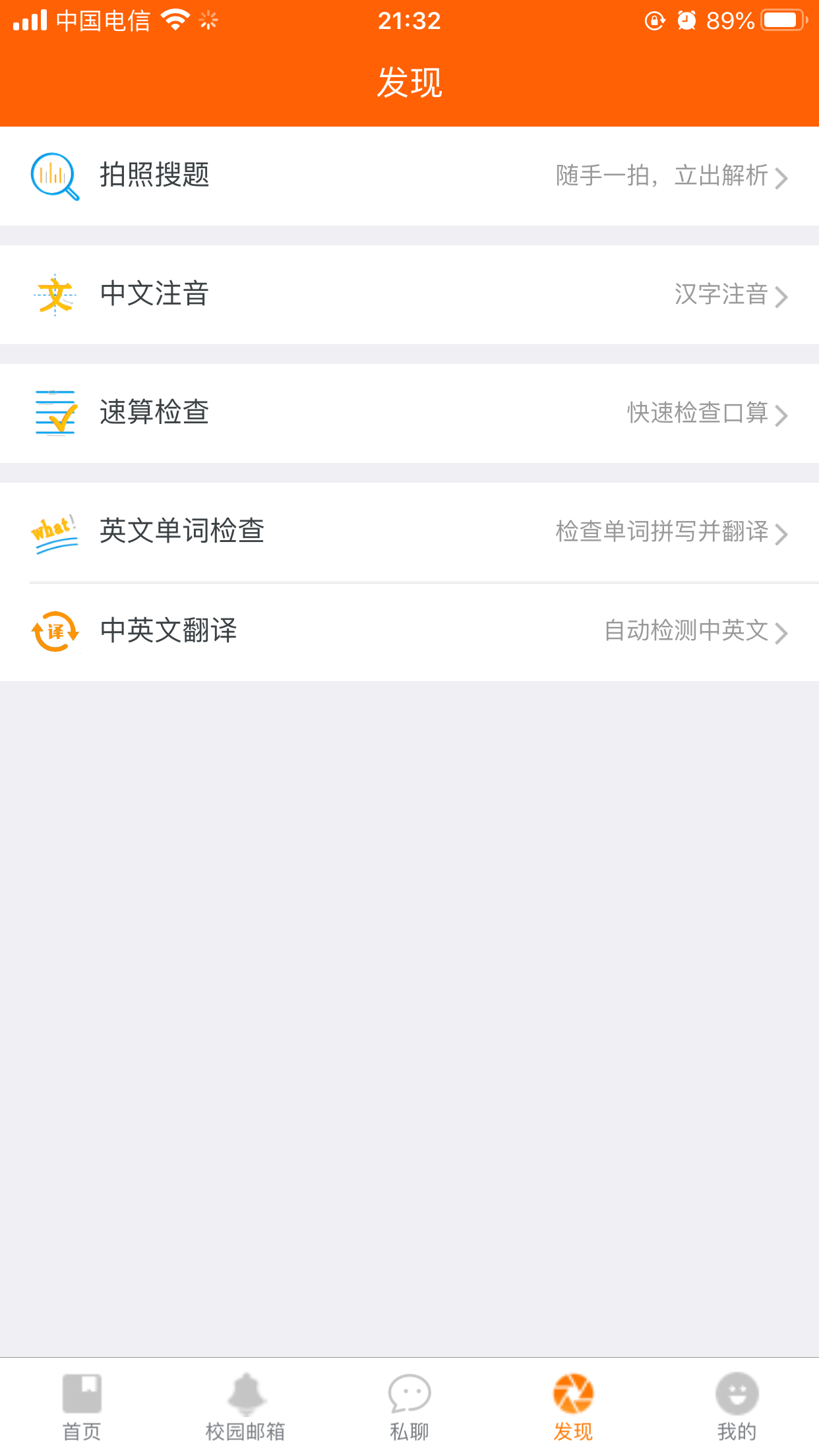Click the yellow 文 icon for 中文注音
The height and width of the screenshot is (1456, 819).
55,295
